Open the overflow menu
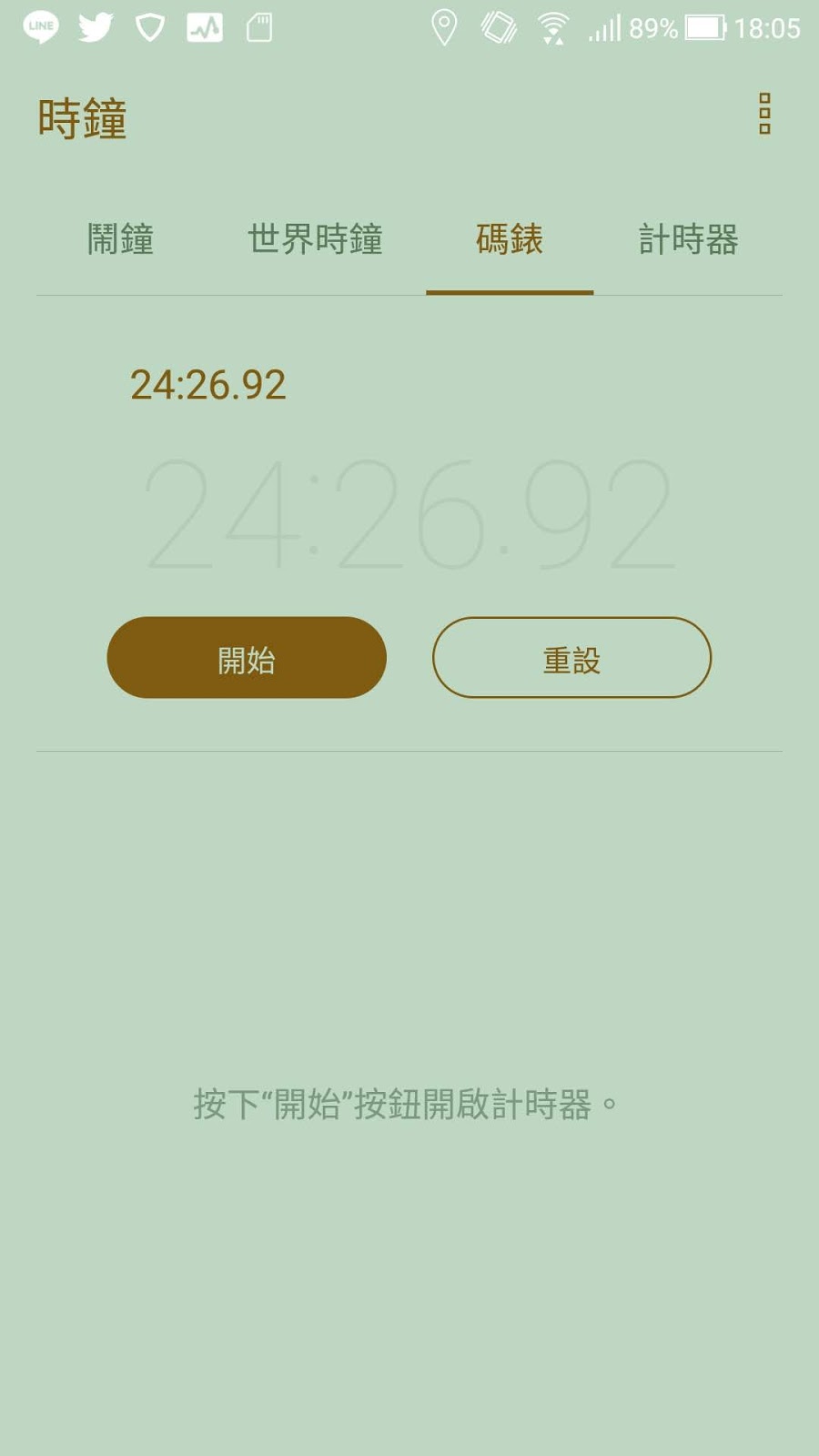This screenshot has width=819, height=1456. (x=764, y=114)
